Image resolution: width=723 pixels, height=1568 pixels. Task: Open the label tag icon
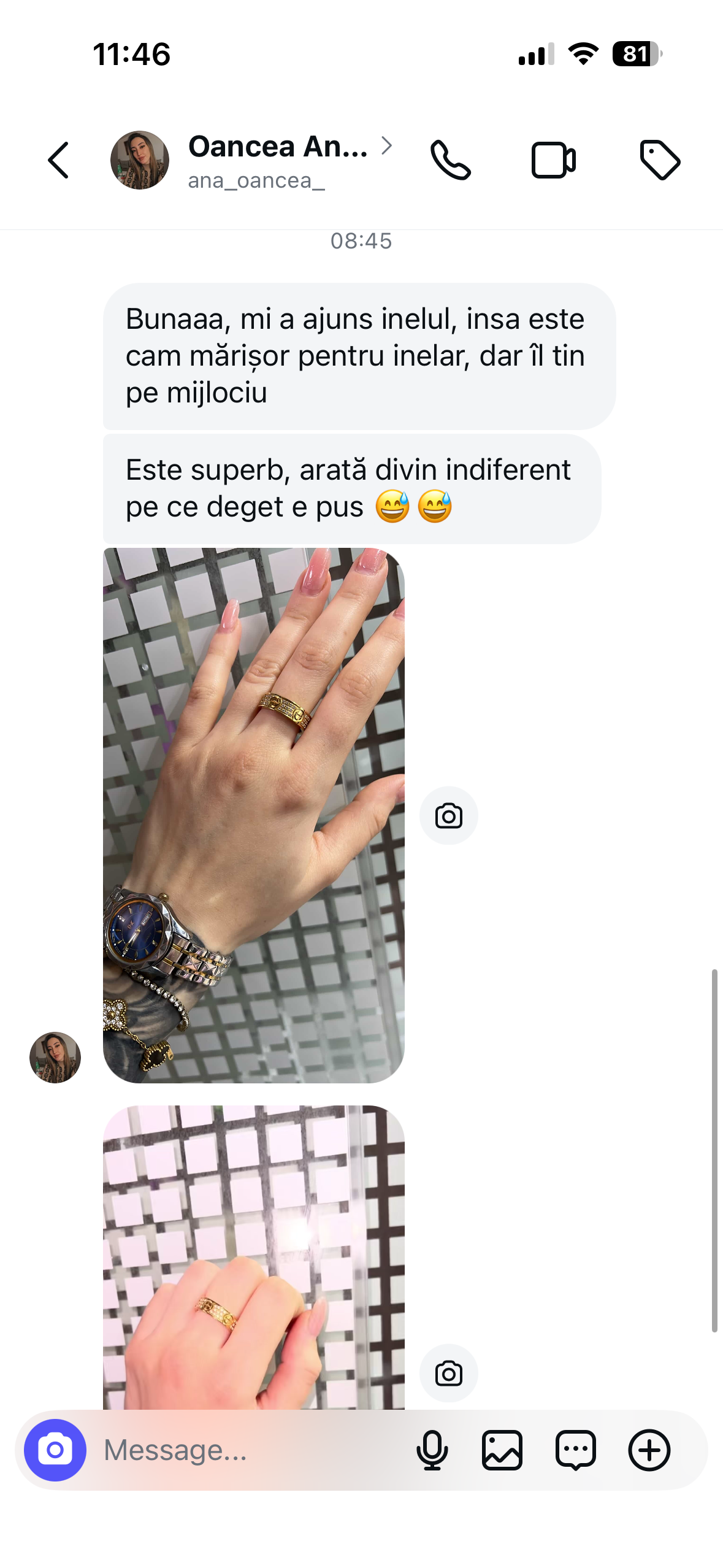tap(660, 161)
